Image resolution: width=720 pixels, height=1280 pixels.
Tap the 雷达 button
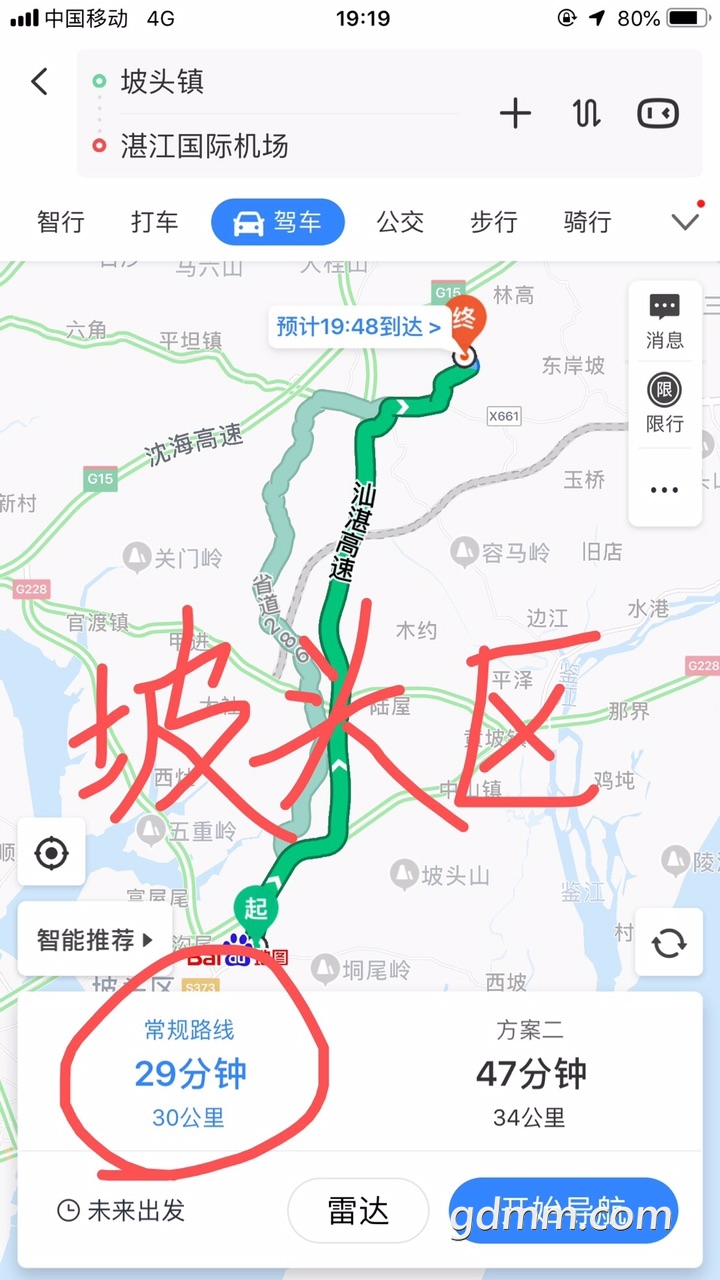358,1211
